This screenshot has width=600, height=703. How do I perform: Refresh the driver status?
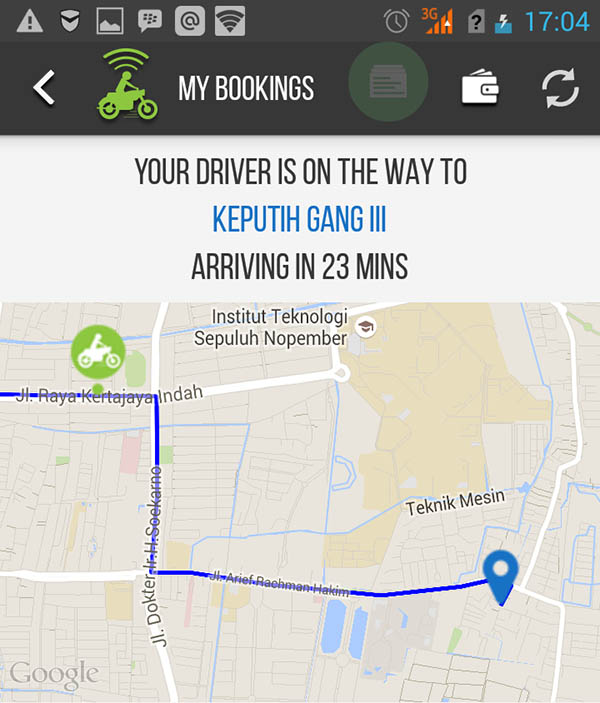click(560, 88)
